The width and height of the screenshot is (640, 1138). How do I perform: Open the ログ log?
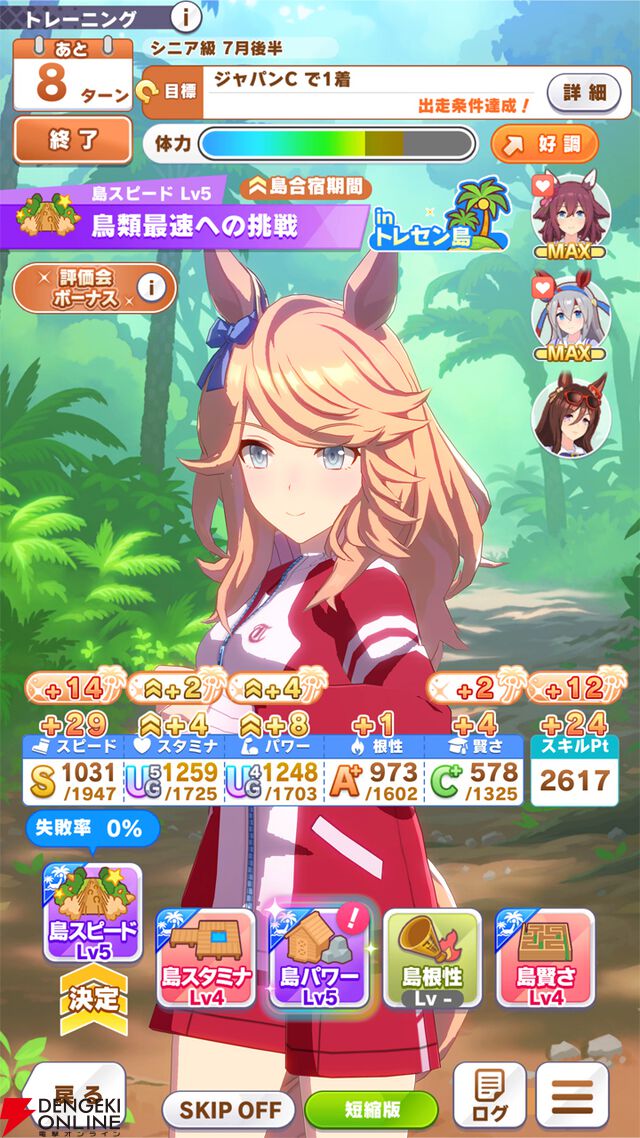click(x=489, y=1095)
